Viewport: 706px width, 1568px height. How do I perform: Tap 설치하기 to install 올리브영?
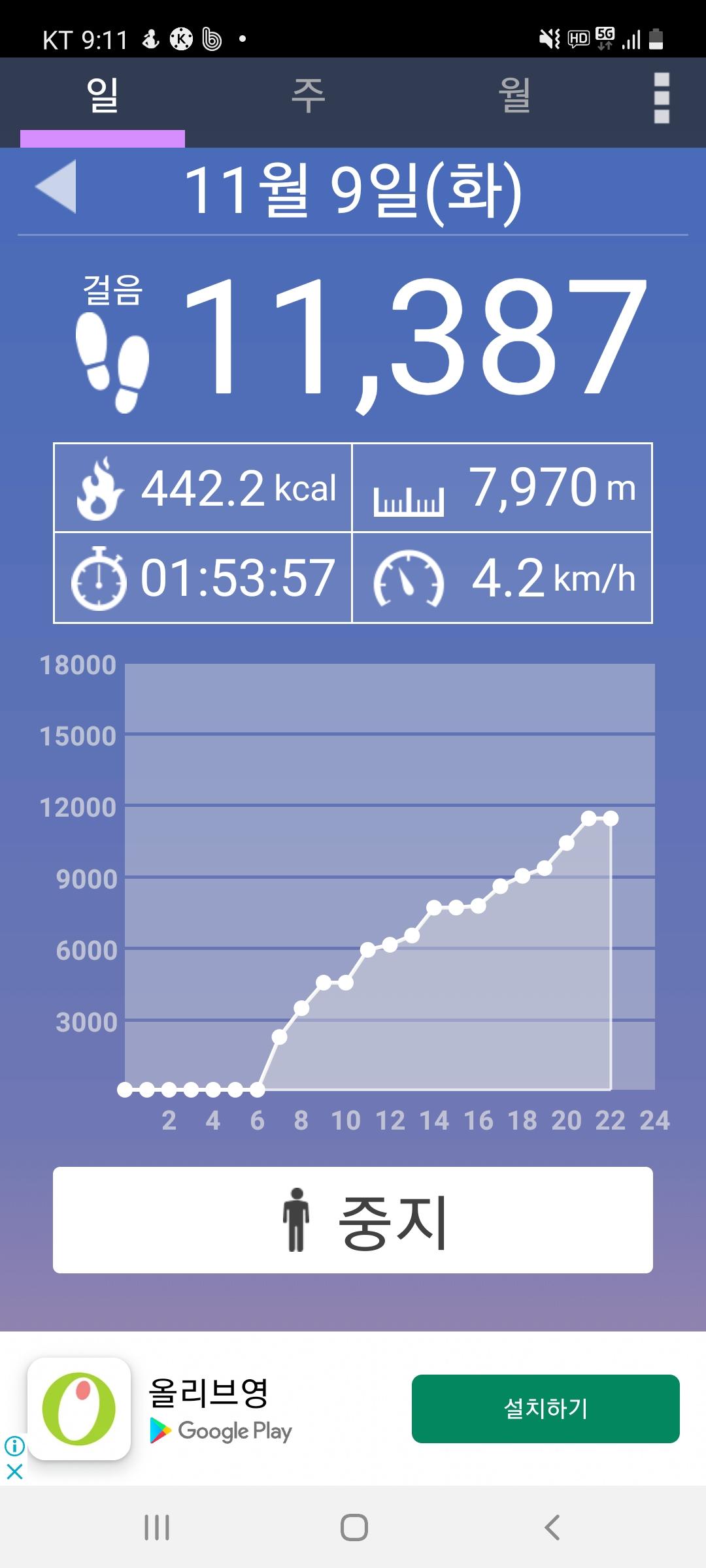(x=545, y=1408)
